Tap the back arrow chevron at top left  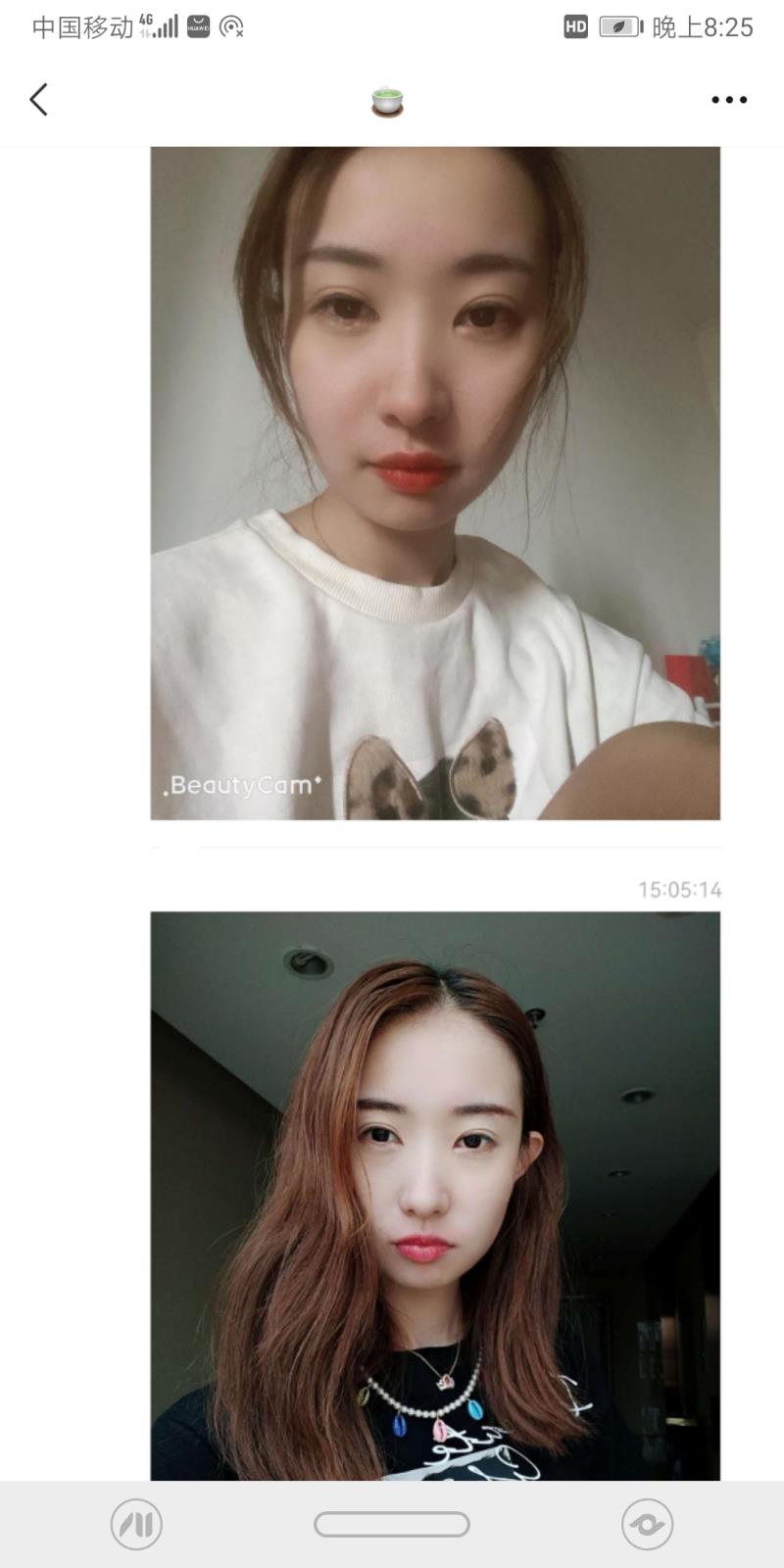38,99
